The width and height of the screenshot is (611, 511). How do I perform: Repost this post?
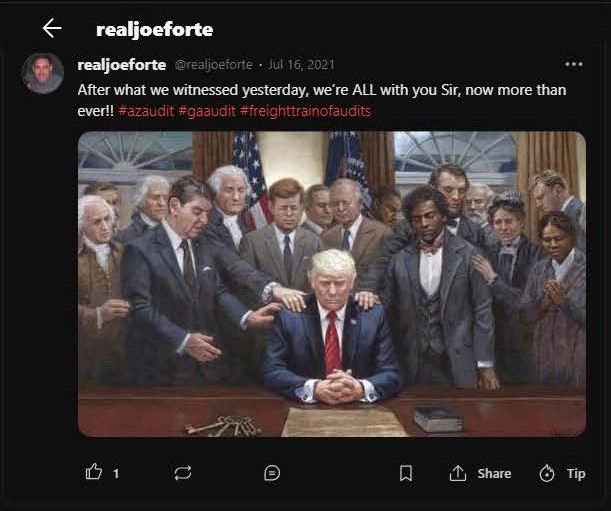(182, 472)
